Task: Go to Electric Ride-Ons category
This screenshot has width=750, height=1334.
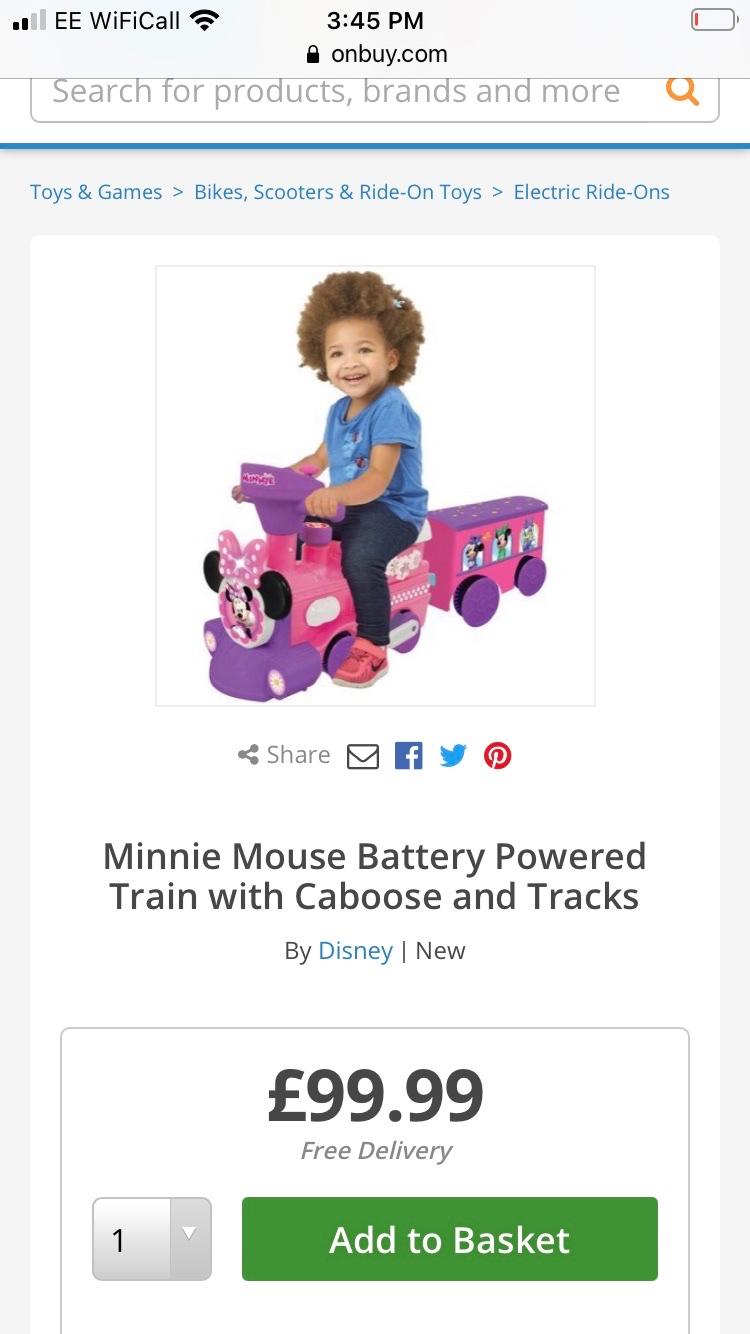Action: click(591, 192)
